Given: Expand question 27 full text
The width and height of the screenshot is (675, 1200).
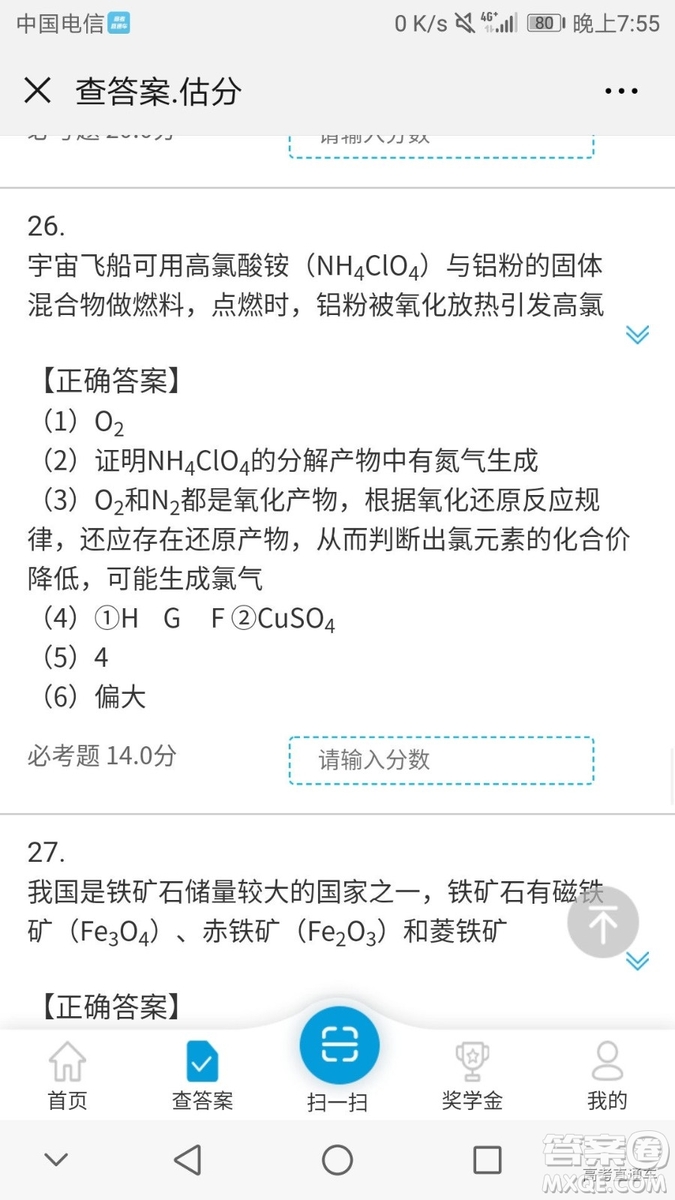Looking at the screenshot, I should pos(637,961).
